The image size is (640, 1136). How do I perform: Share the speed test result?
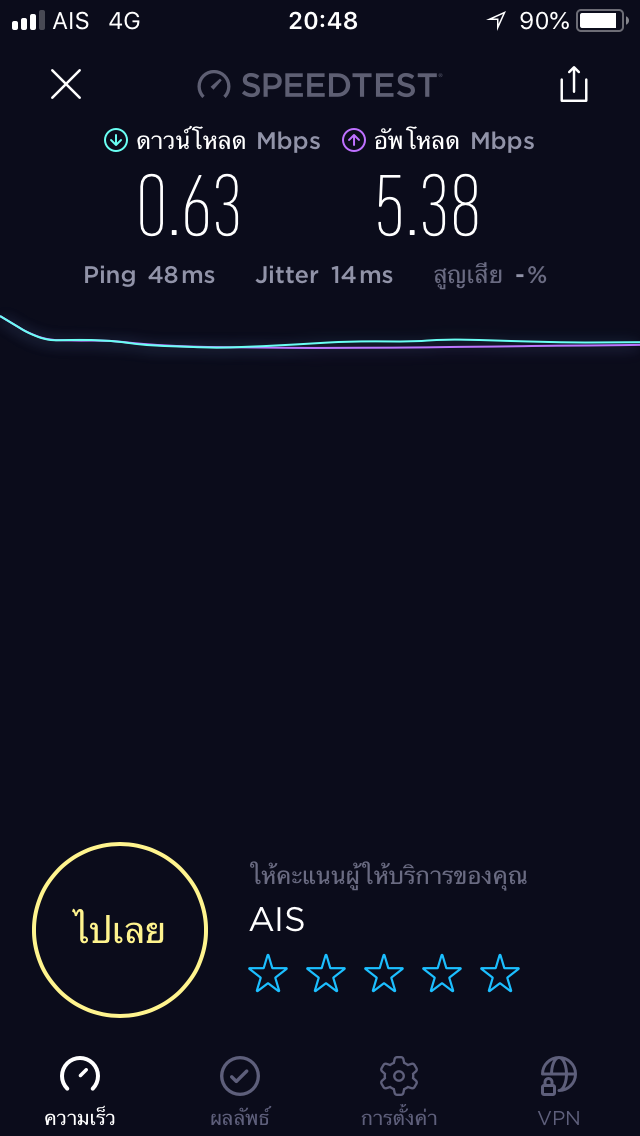click(x=573, y=84)
